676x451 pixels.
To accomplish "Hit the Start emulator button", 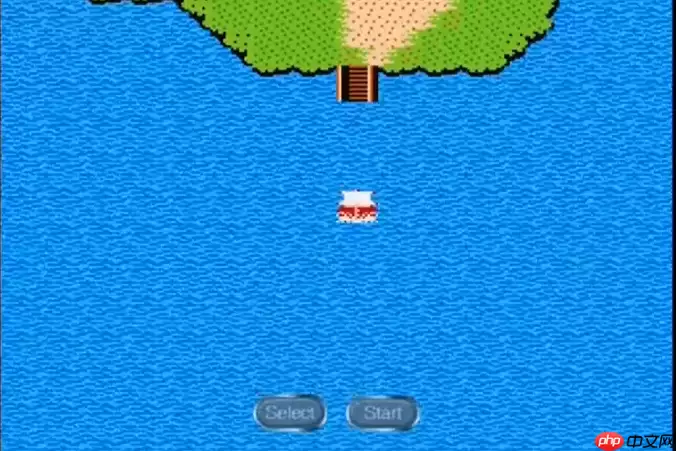I will click(x=383, y=412).
